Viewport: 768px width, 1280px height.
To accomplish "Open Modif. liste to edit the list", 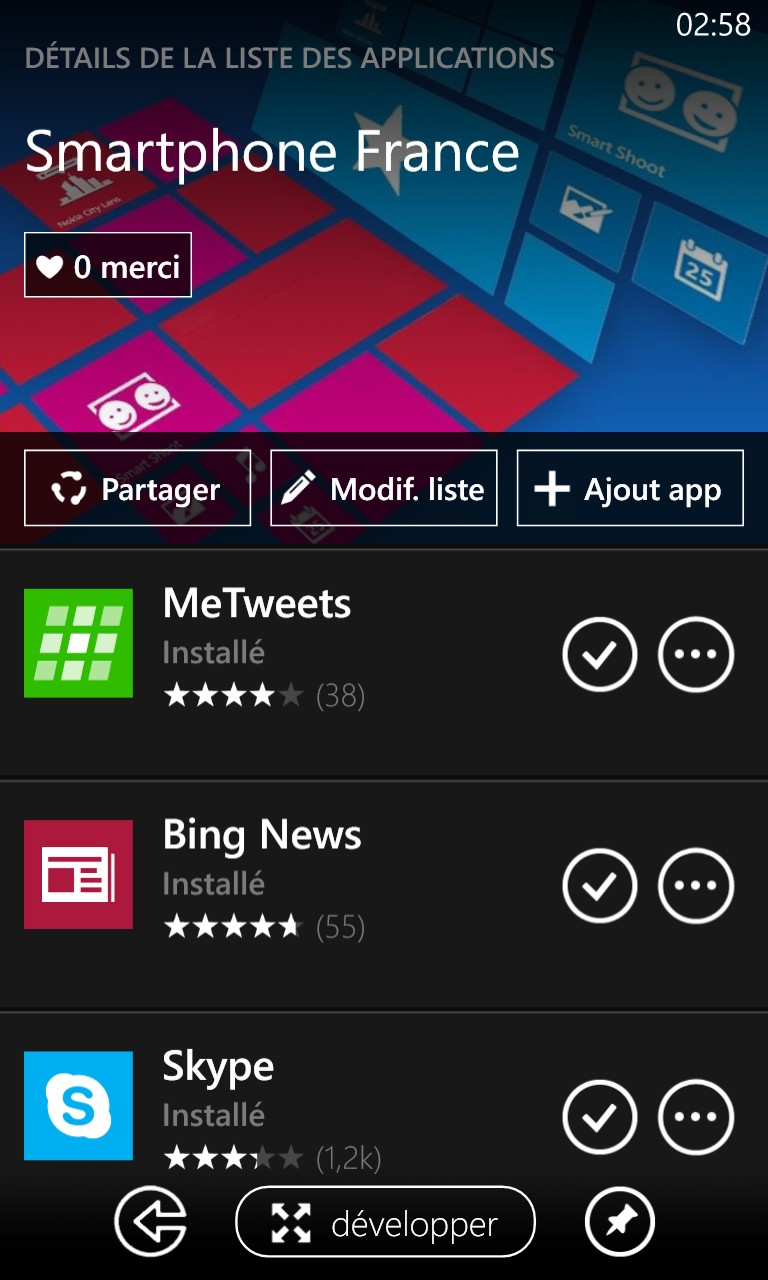I will pos(384,488).
